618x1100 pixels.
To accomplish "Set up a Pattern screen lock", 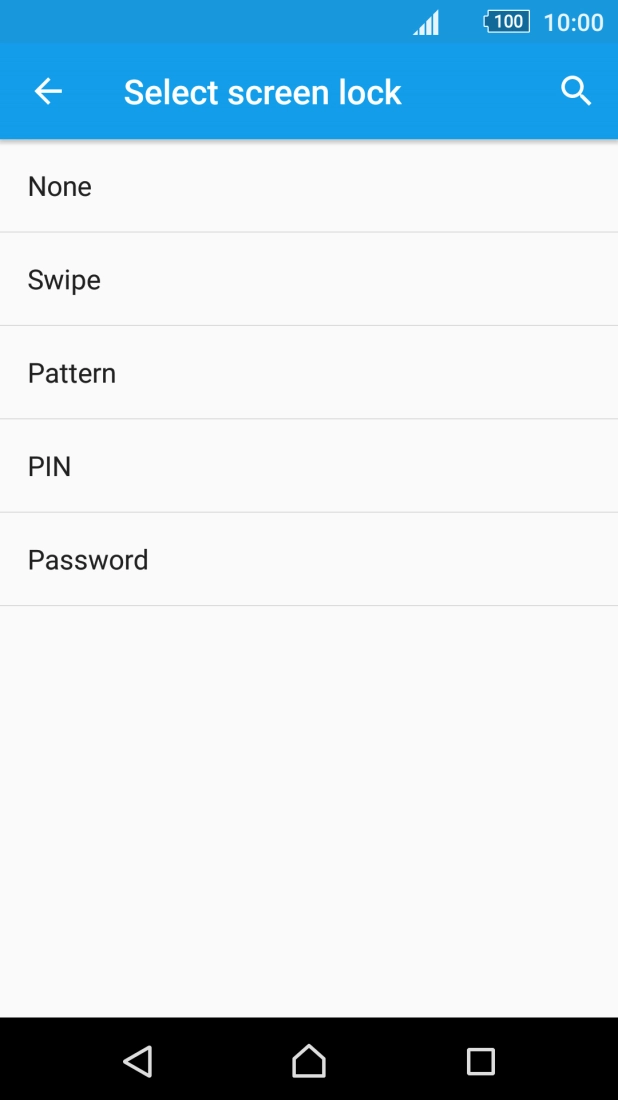I will [309, 373].
